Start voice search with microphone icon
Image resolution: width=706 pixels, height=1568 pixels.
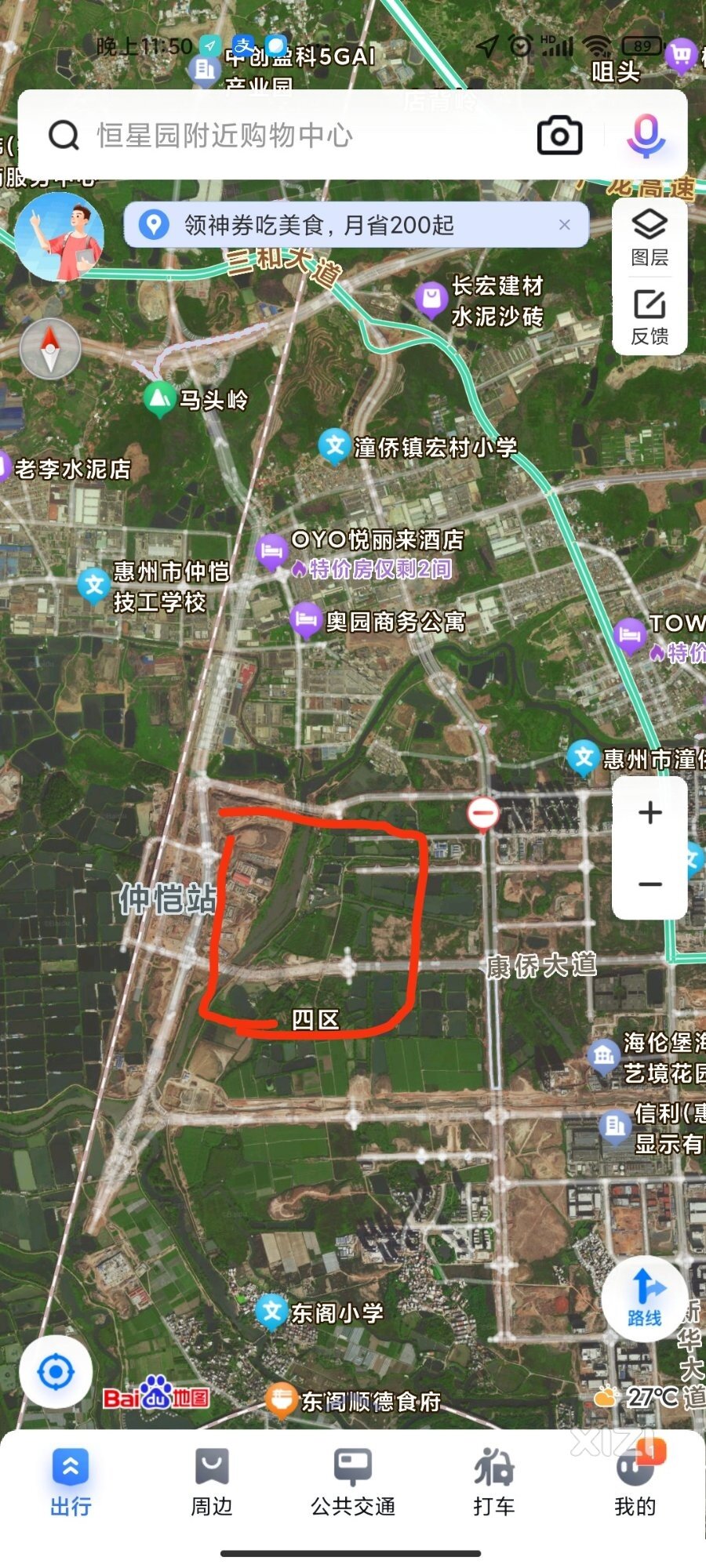coord(646,136)
